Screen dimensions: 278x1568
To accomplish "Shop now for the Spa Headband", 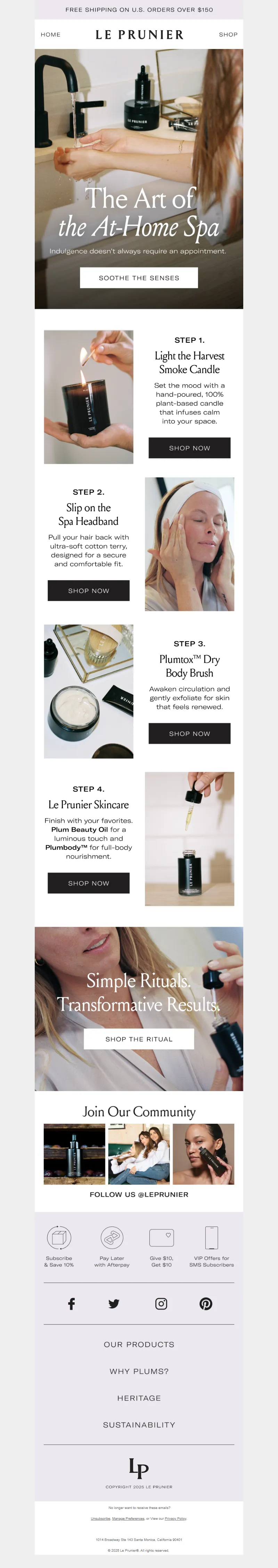I will pyautogui.click(x=89, y=591).
